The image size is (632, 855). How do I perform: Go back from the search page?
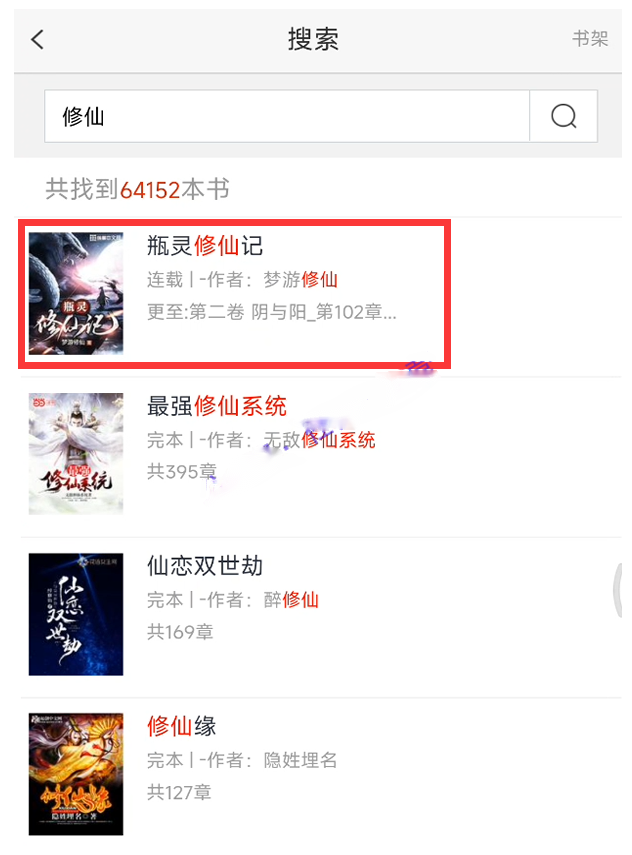click(x=38, y=40)
